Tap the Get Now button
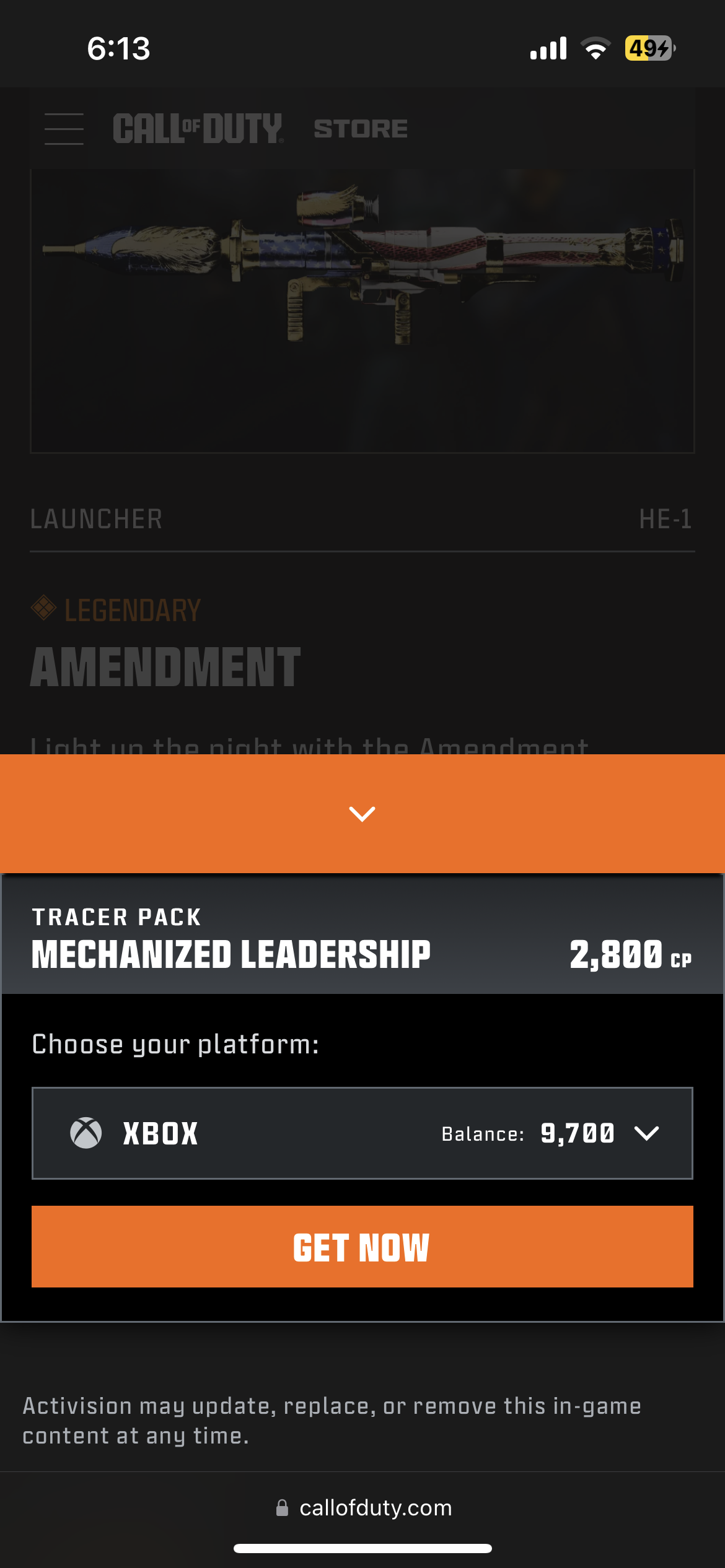The width and height of the screenshot is (725, 1568). coord(362,1247)
